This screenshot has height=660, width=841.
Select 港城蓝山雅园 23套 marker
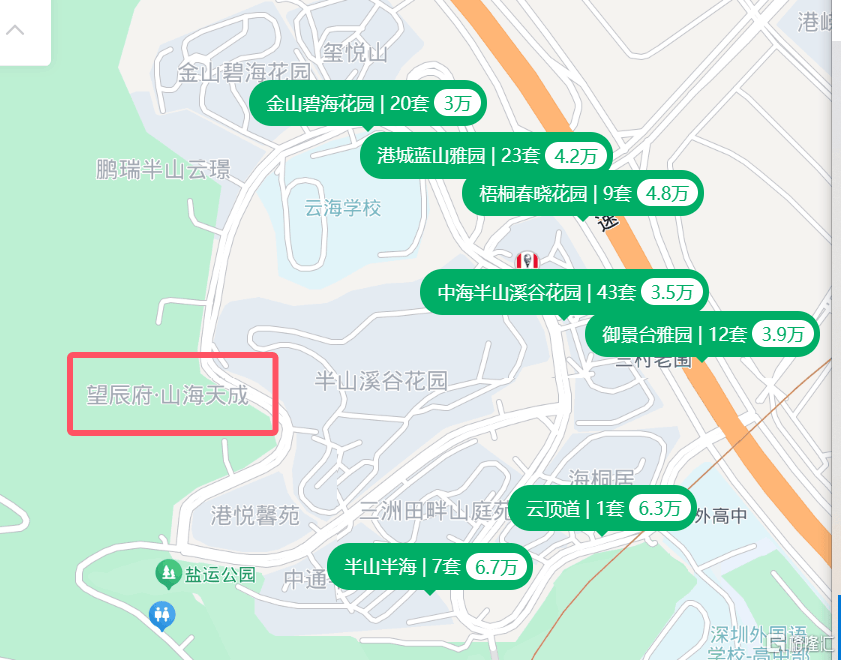(486, 155)
